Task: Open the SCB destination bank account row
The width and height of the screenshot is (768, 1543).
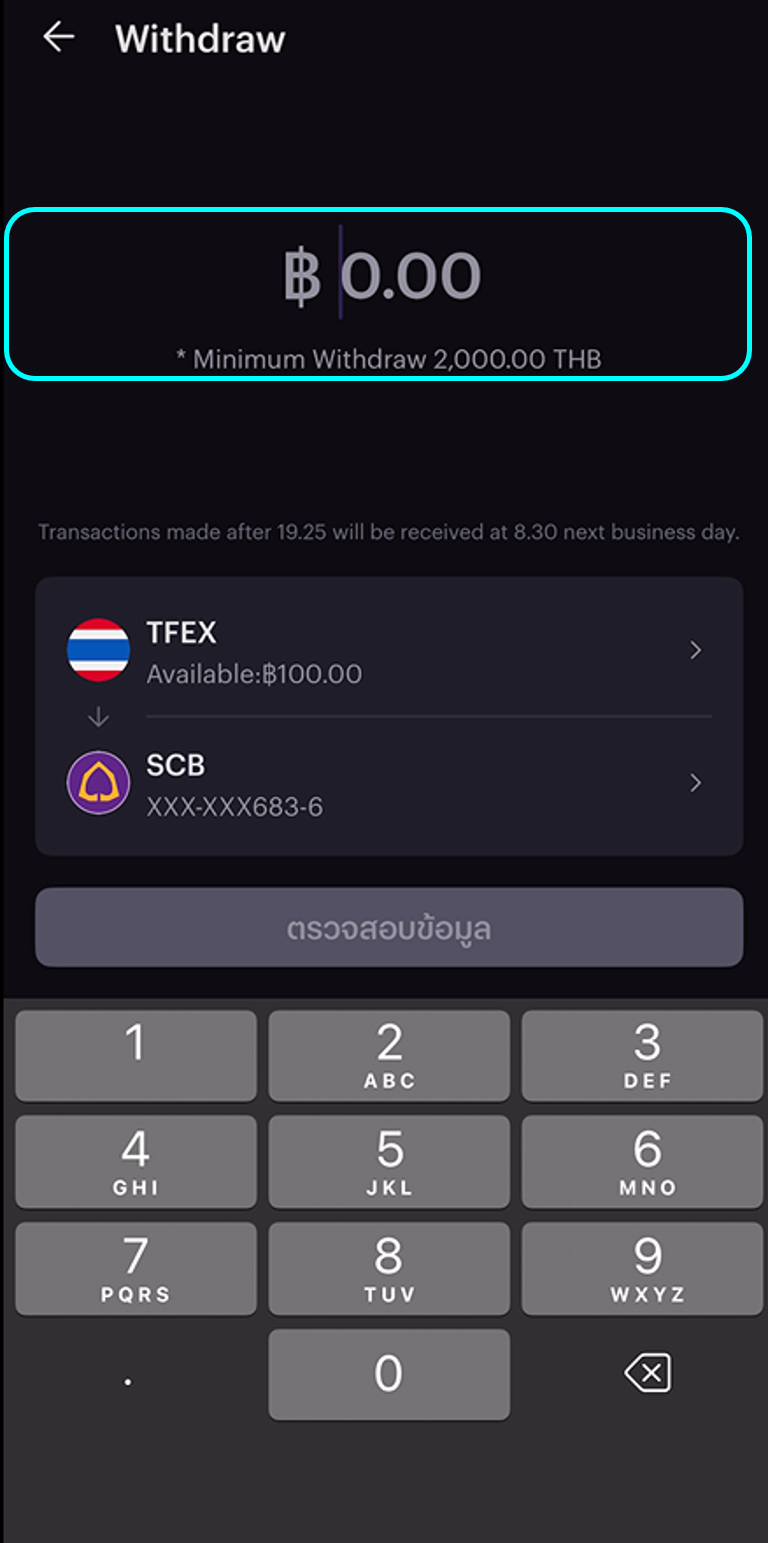Action: (x=389, y=783)
